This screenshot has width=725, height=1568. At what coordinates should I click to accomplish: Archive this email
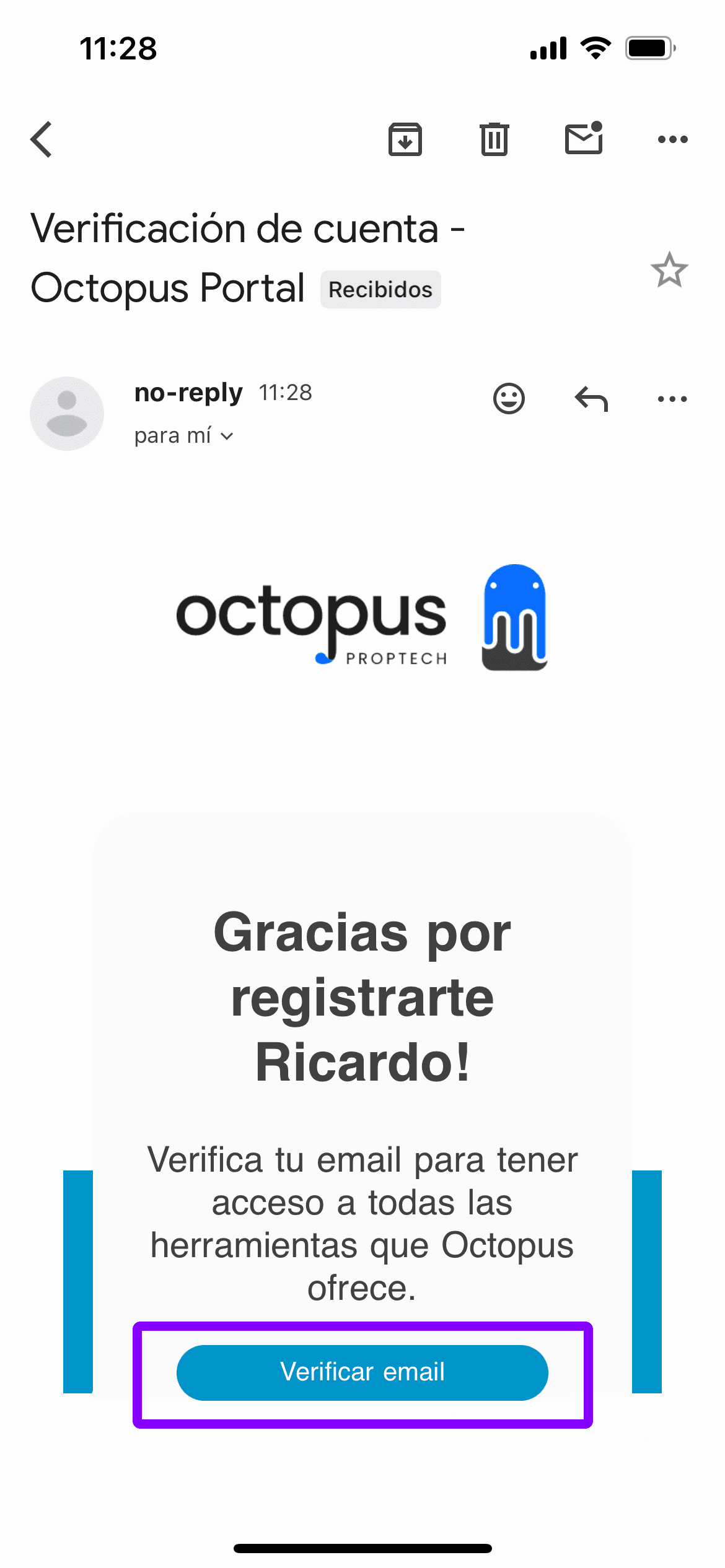pos(405,139)
